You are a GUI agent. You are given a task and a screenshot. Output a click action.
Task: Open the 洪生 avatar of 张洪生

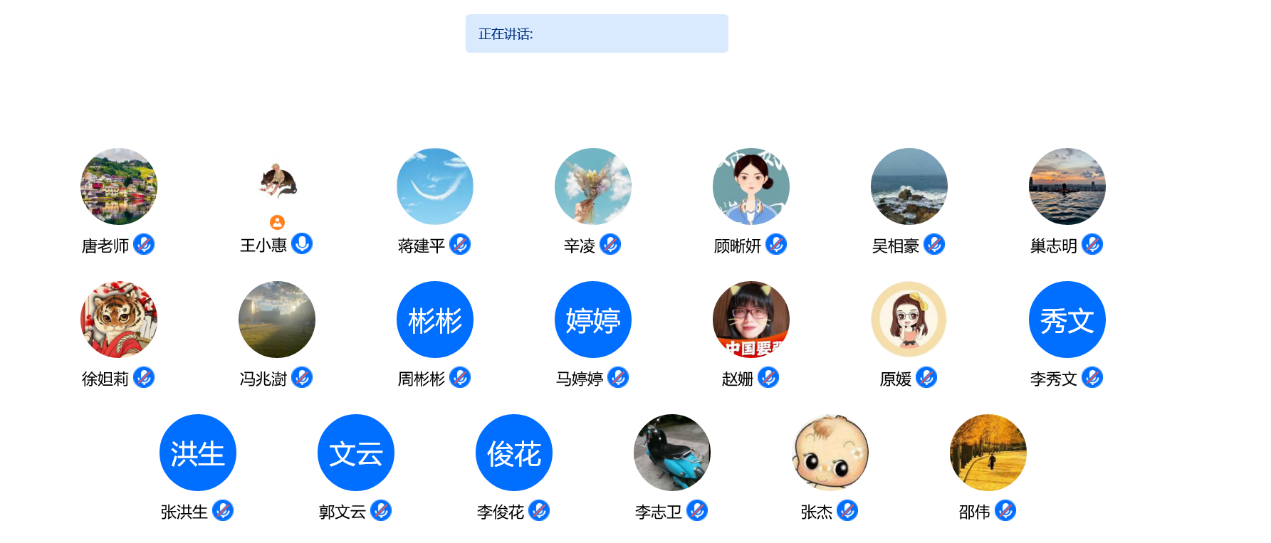click(198, 453)
